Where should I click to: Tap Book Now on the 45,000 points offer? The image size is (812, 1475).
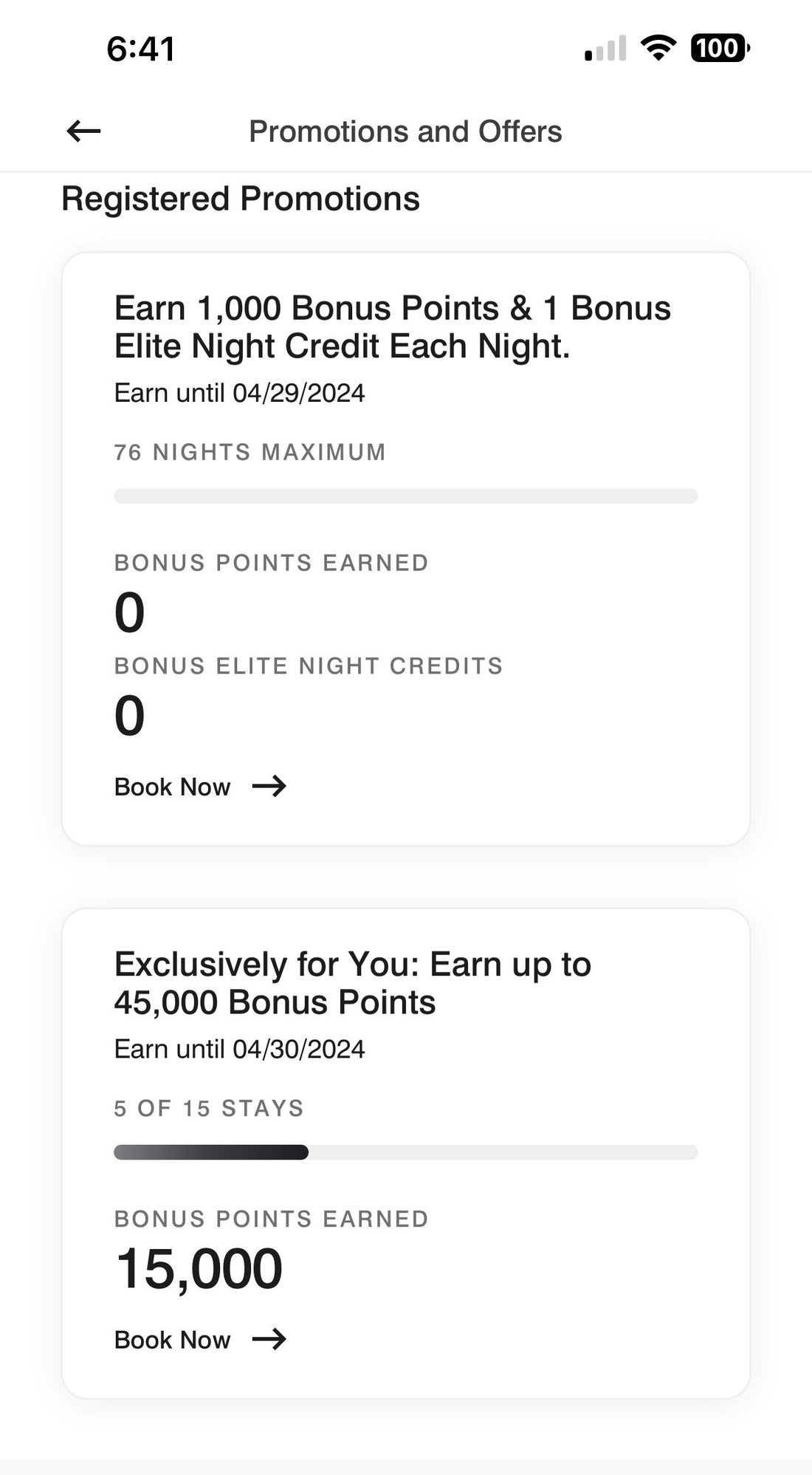[171, 1339]
